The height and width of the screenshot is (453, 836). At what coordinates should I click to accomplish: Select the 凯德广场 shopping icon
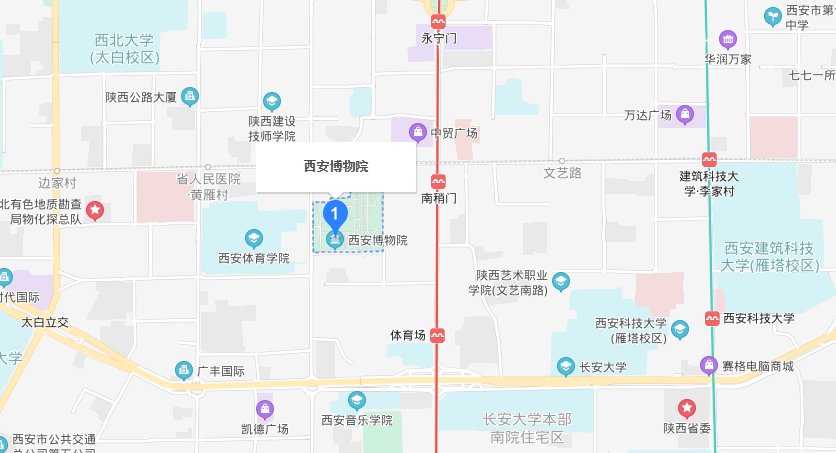(265, 408)
